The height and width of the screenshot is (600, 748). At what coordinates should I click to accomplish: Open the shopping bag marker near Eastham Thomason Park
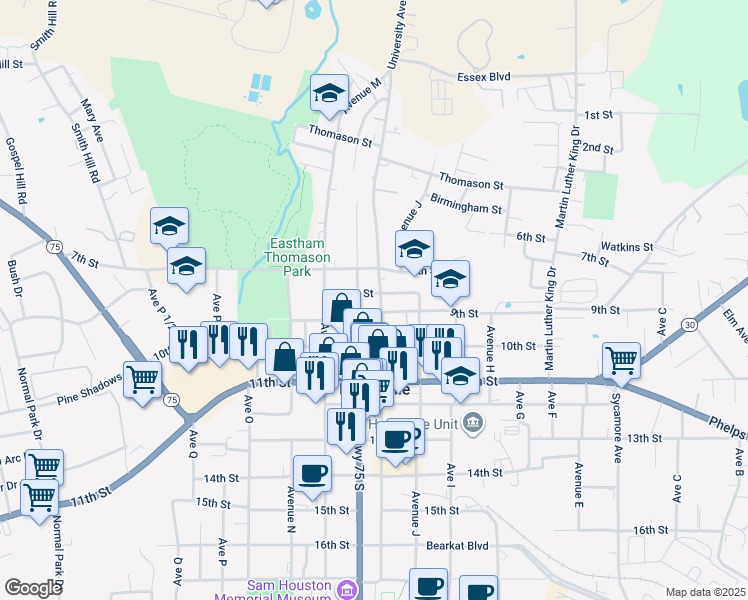pos(340,307)
